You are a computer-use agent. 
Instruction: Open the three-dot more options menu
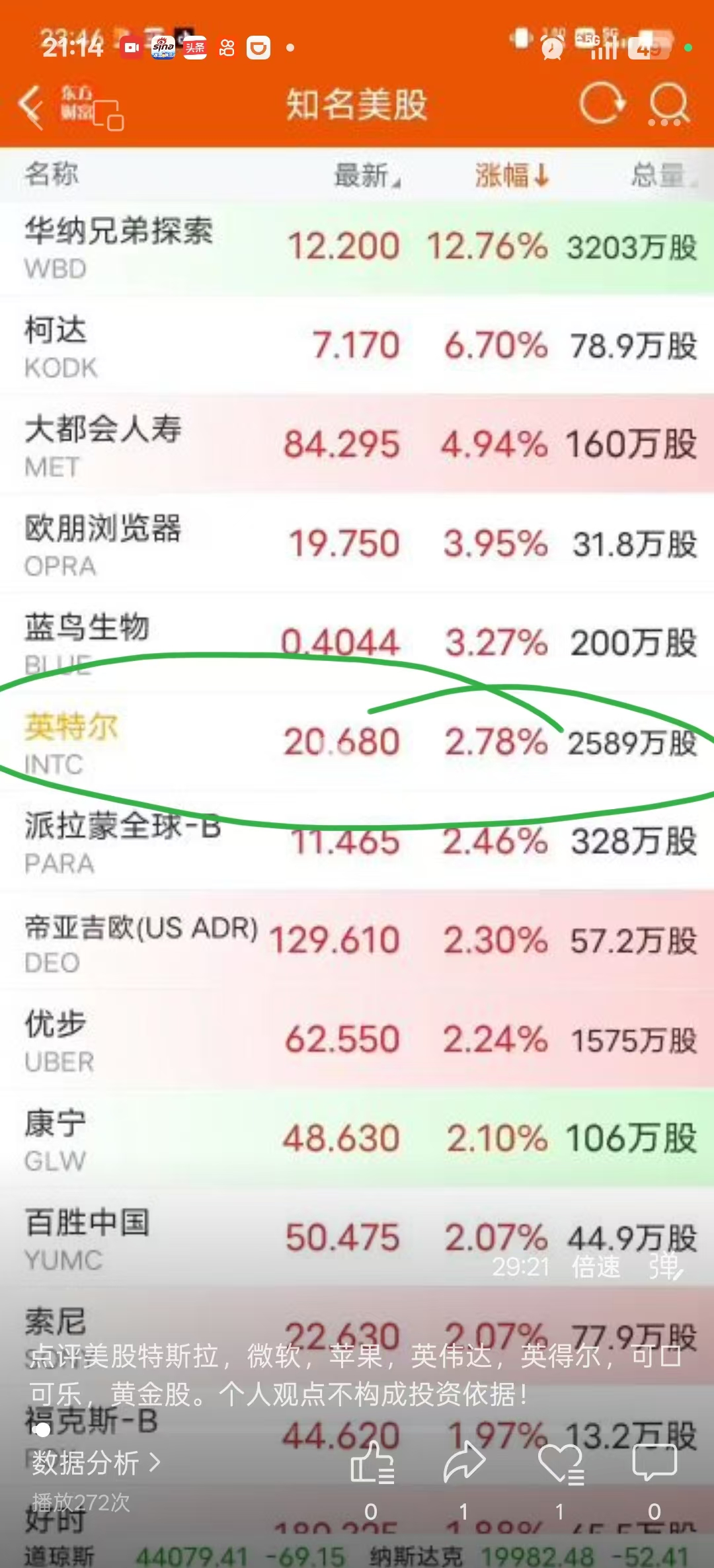[664, 123]
